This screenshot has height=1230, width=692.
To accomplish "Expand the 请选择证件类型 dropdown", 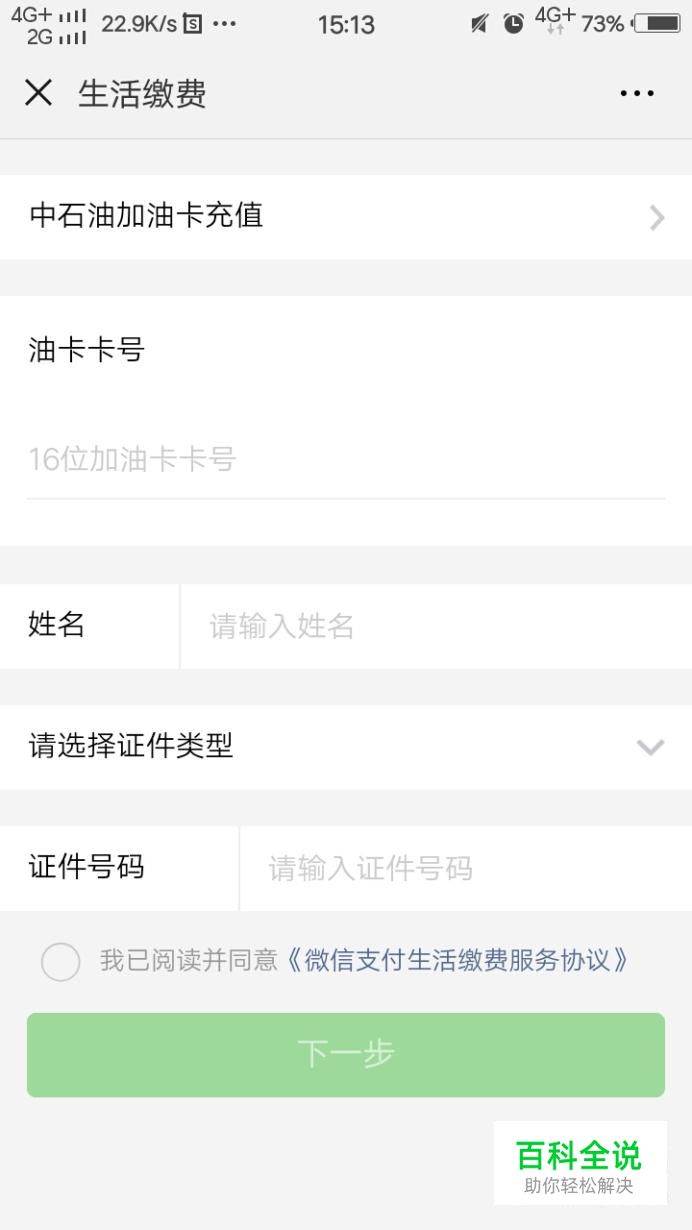I will tap(346, 747).
